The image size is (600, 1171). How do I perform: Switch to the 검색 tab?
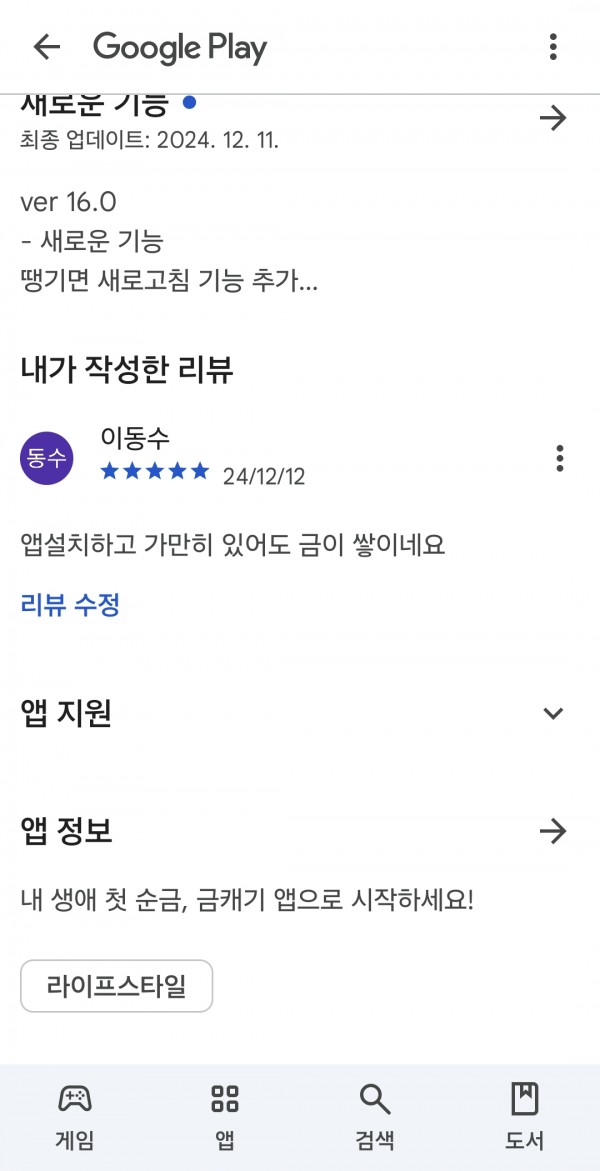click(x=375, y=1117)
